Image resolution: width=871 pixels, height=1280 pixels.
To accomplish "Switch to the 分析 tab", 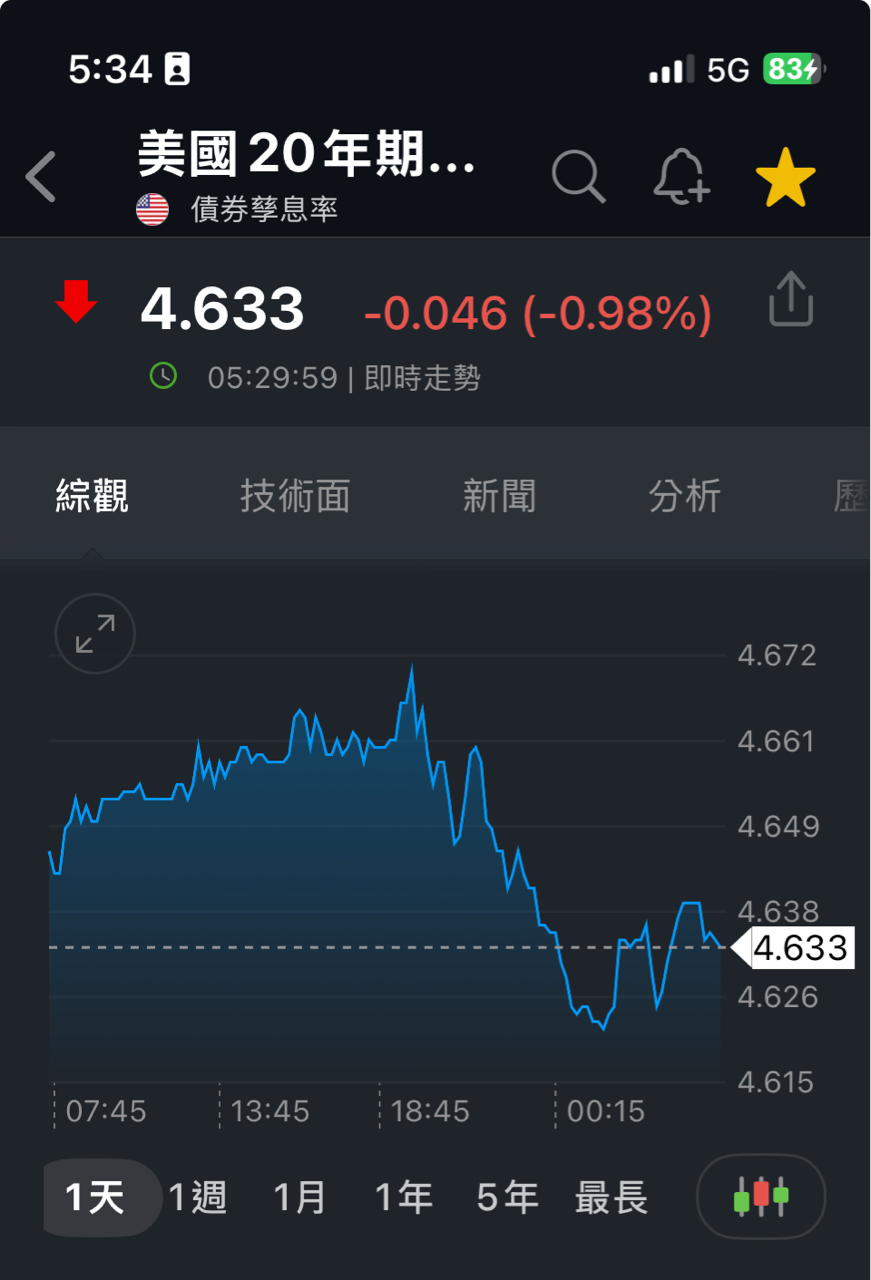I will click(x=684, y=495).
